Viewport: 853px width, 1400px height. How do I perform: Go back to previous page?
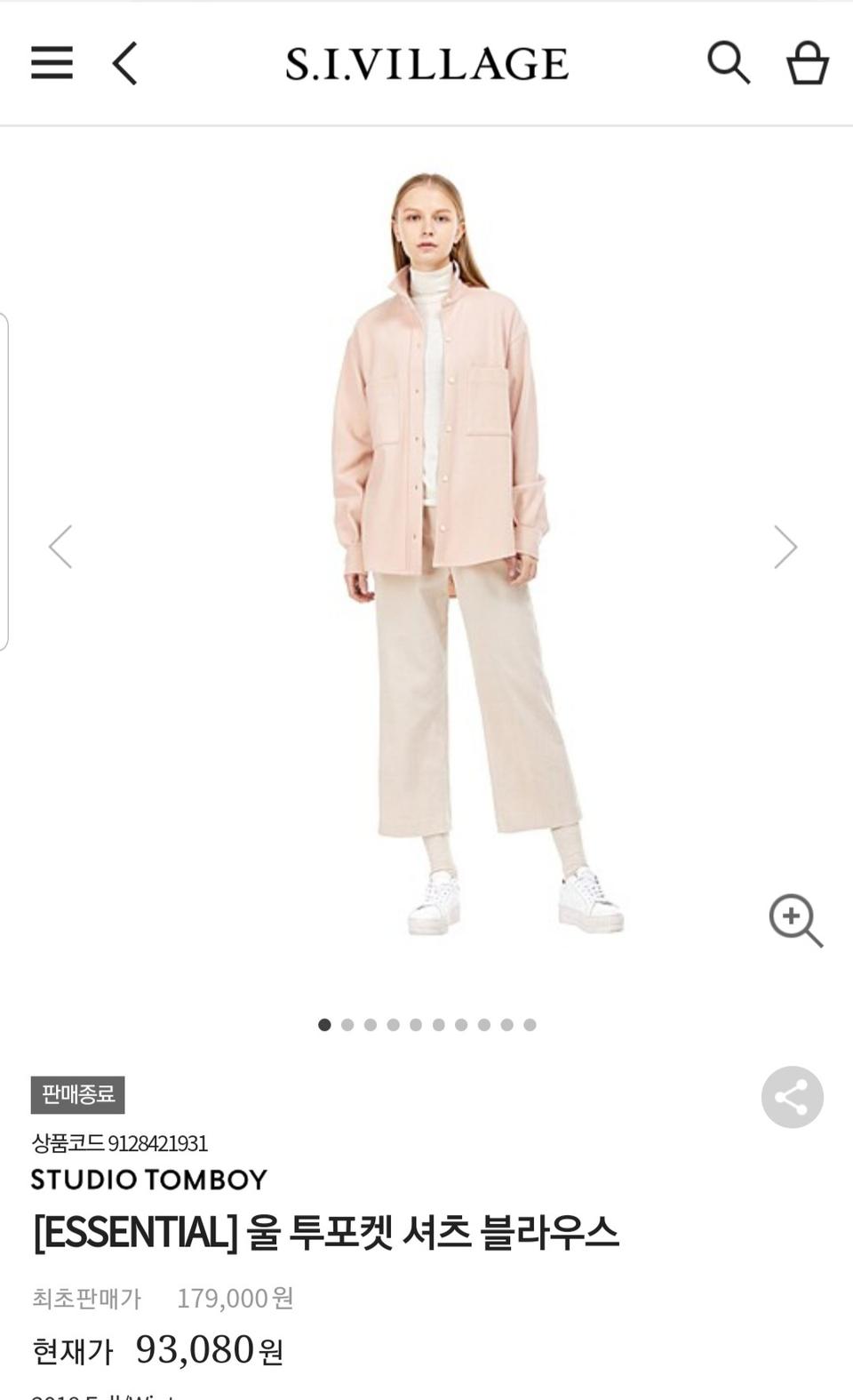click(x=125, y=63)
